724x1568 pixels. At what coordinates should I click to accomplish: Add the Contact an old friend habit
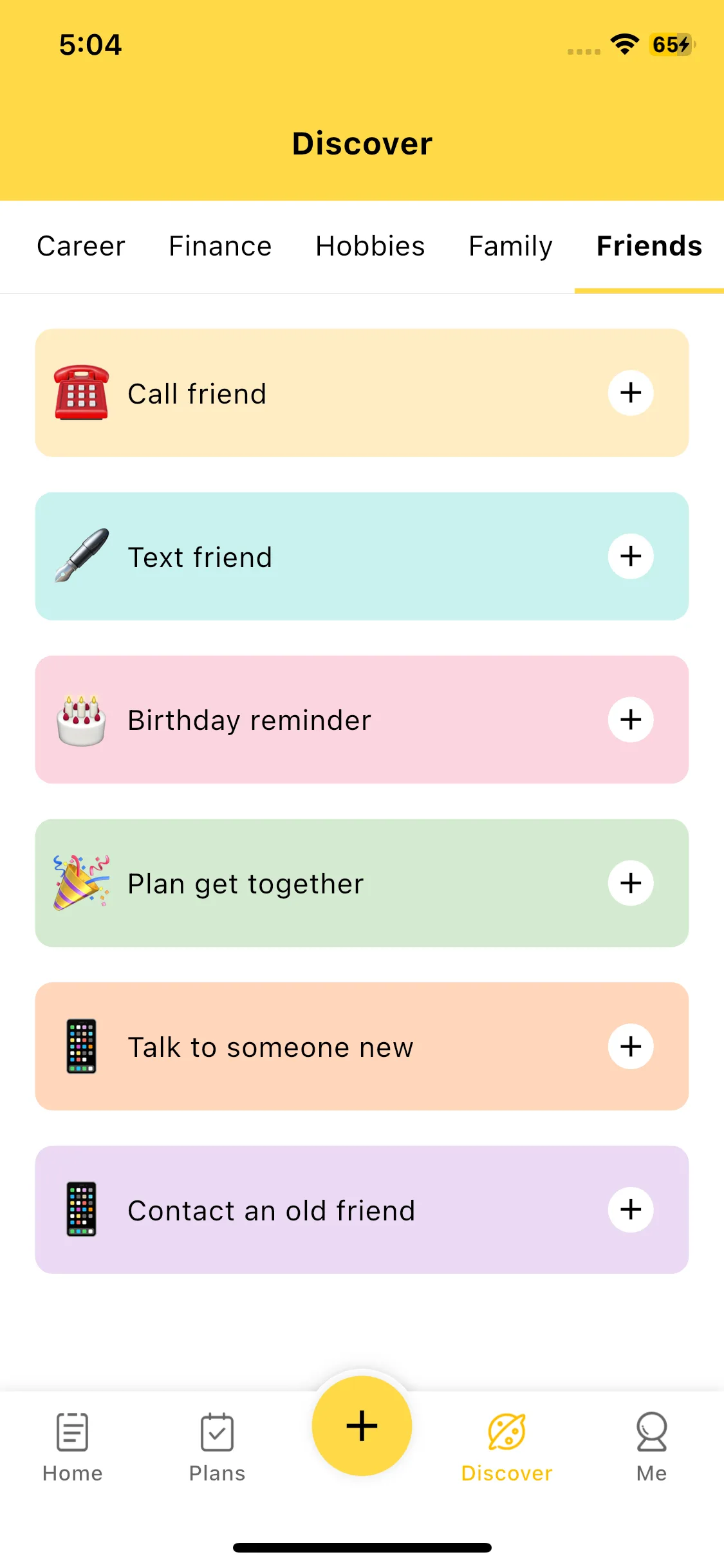tap(631, 1209)
